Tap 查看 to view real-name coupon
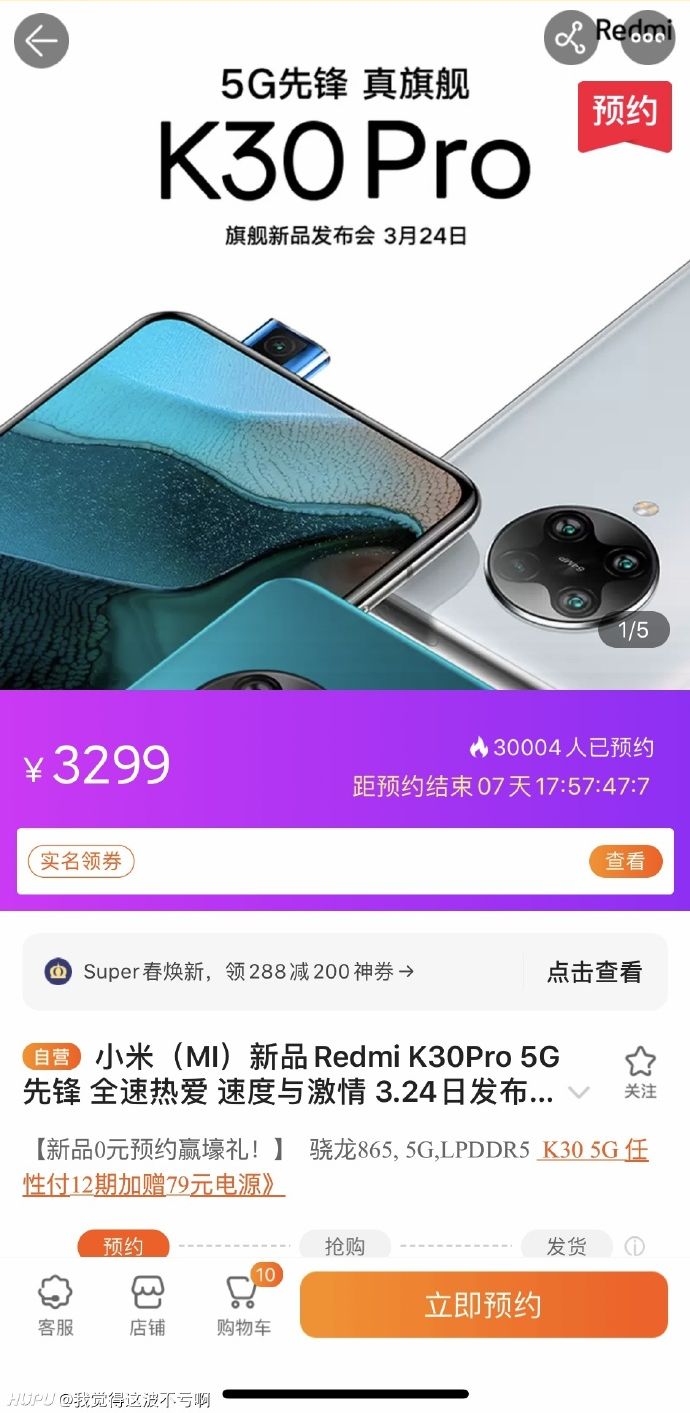690x1413 pixels. [625, 861]
